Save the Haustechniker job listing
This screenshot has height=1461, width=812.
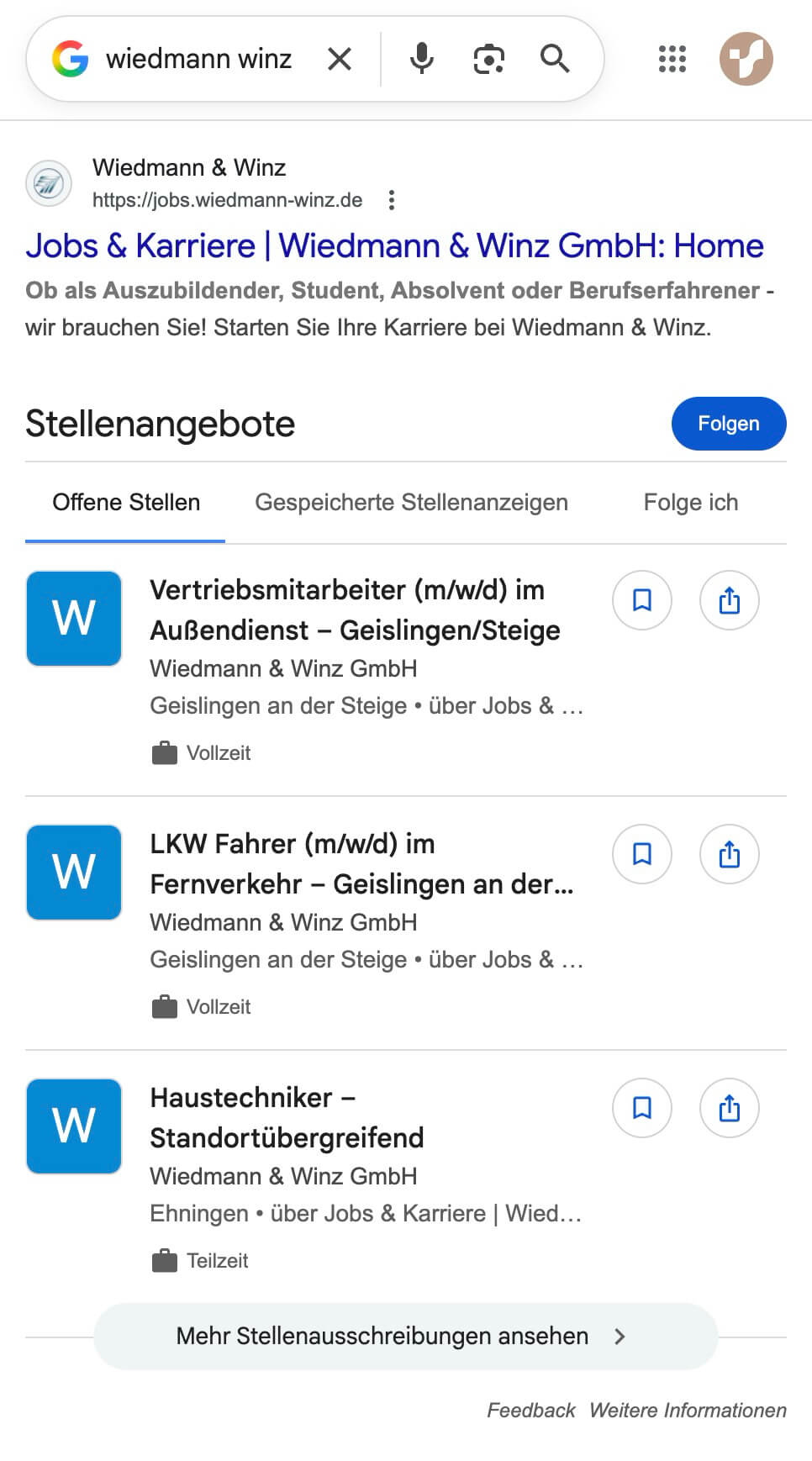pos(642,1108)
